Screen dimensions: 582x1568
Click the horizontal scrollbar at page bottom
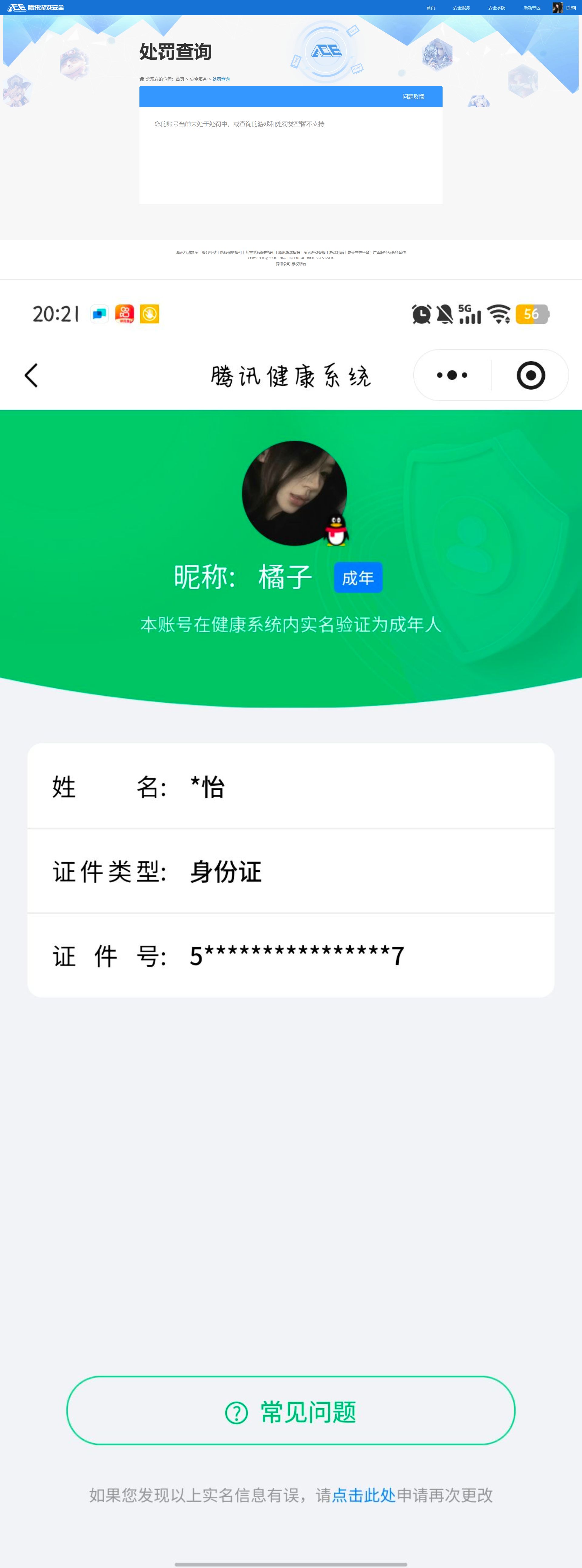291,1564
